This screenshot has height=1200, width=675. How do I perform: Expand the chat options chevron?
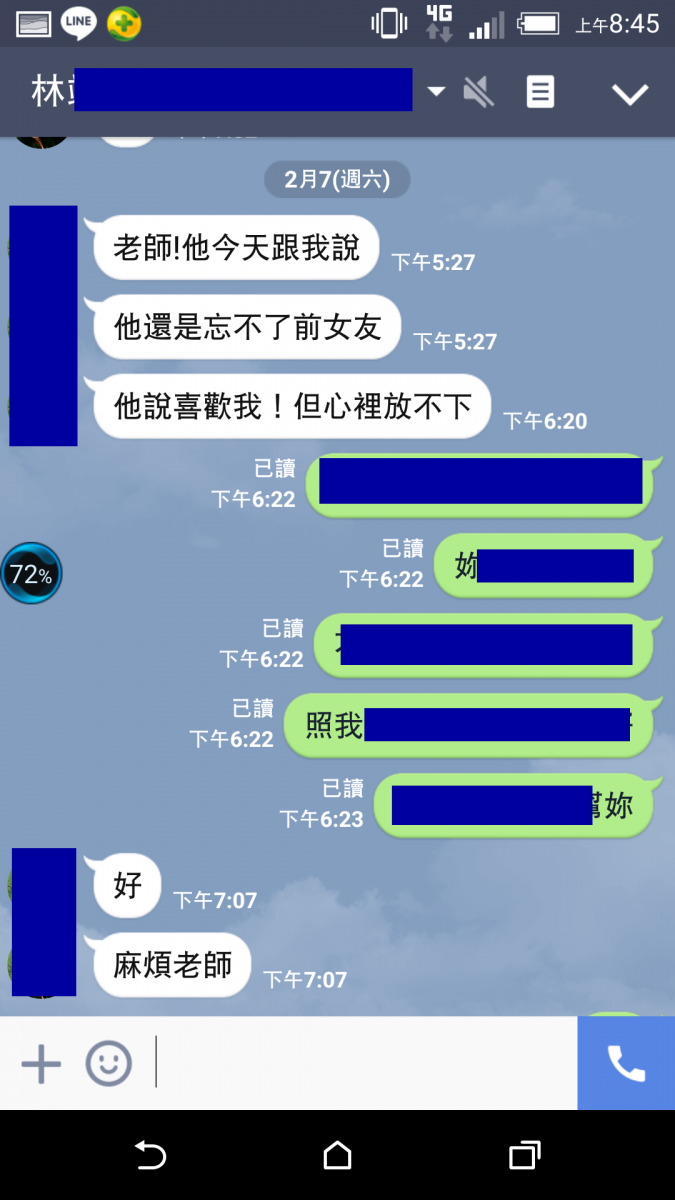pyautogui.click(x=630, y=94)
